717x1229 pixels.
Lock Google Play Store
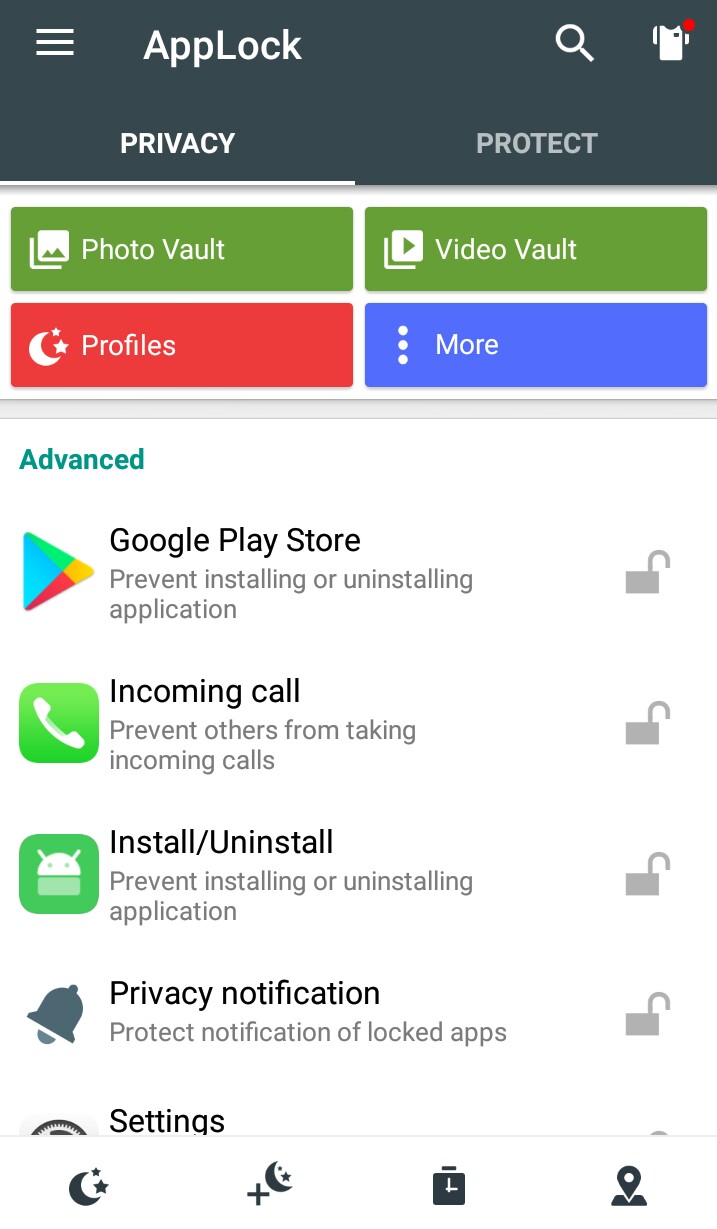point(646,574)
